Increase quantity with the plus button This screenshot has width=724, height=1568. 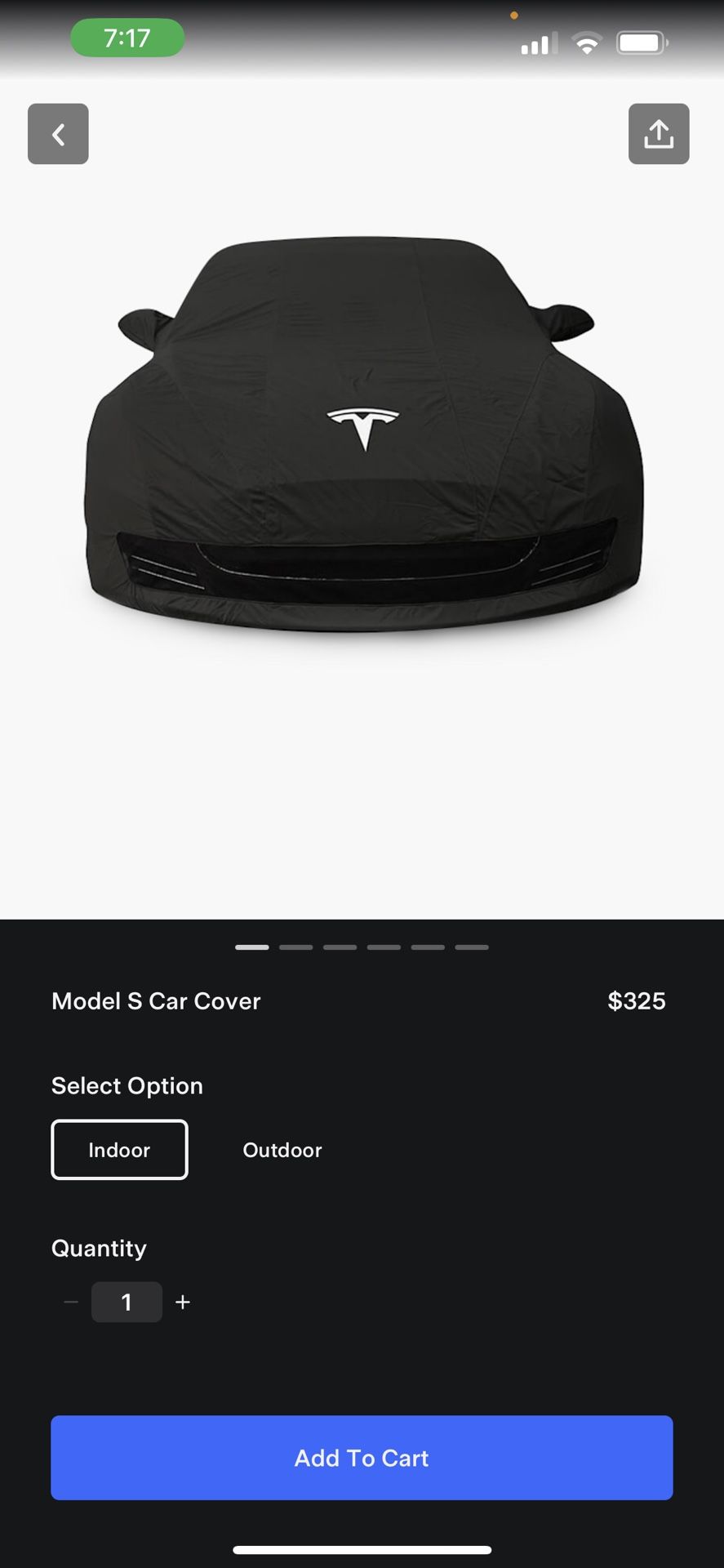pos(183,1302)
